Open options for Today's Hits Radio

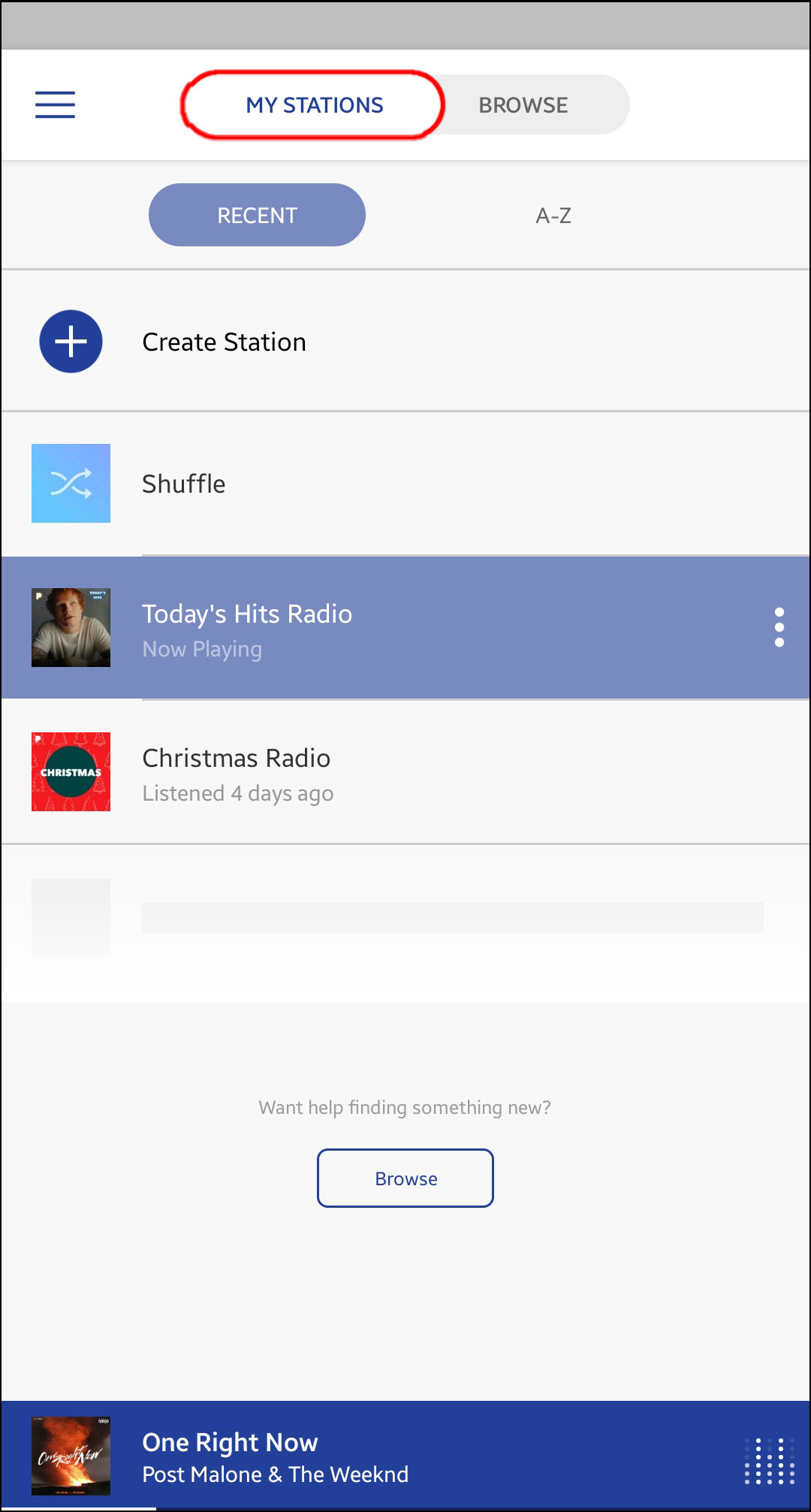tap(779, 627)
